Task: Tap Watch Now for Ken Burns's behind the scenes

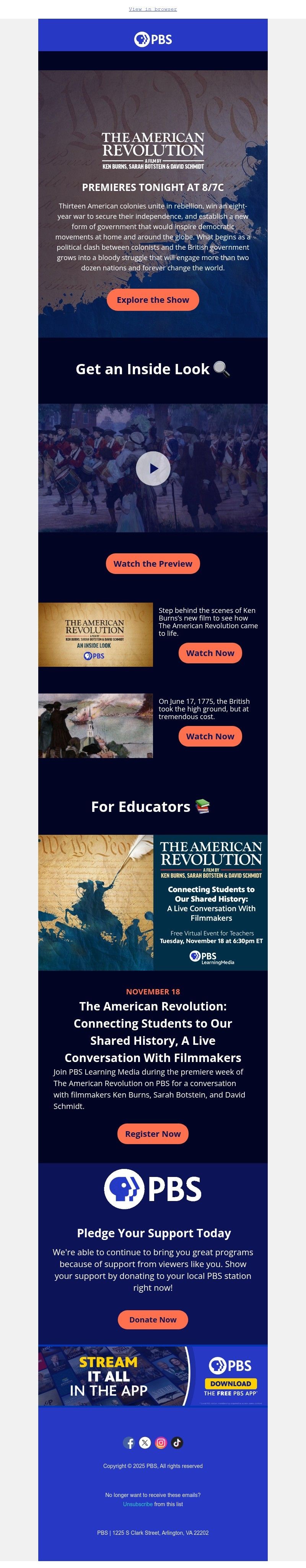Action: click(x=210, y=653)
